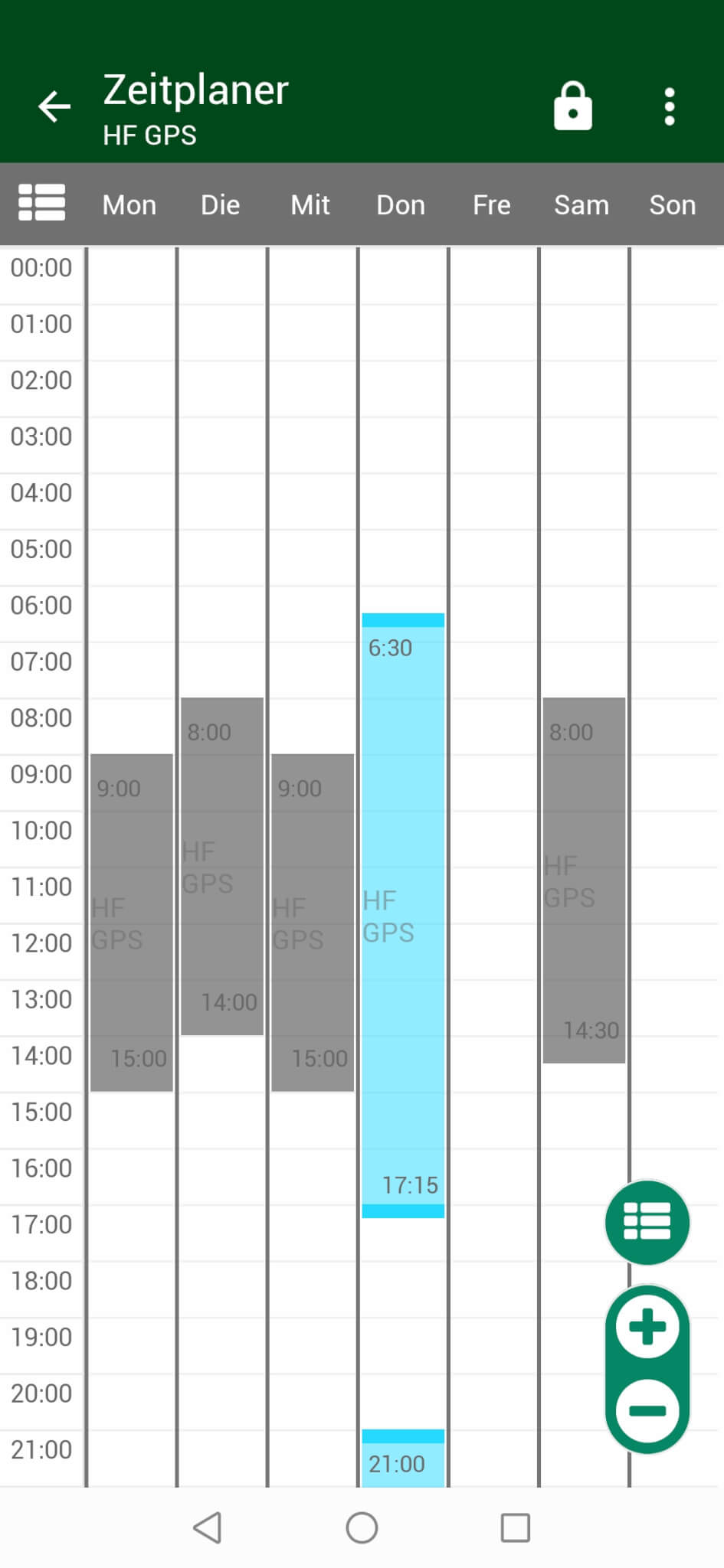Open Thursday's 21:00 schedule block
Image resolution: width=724 pixels, height=1568 pixels.
403,1458
